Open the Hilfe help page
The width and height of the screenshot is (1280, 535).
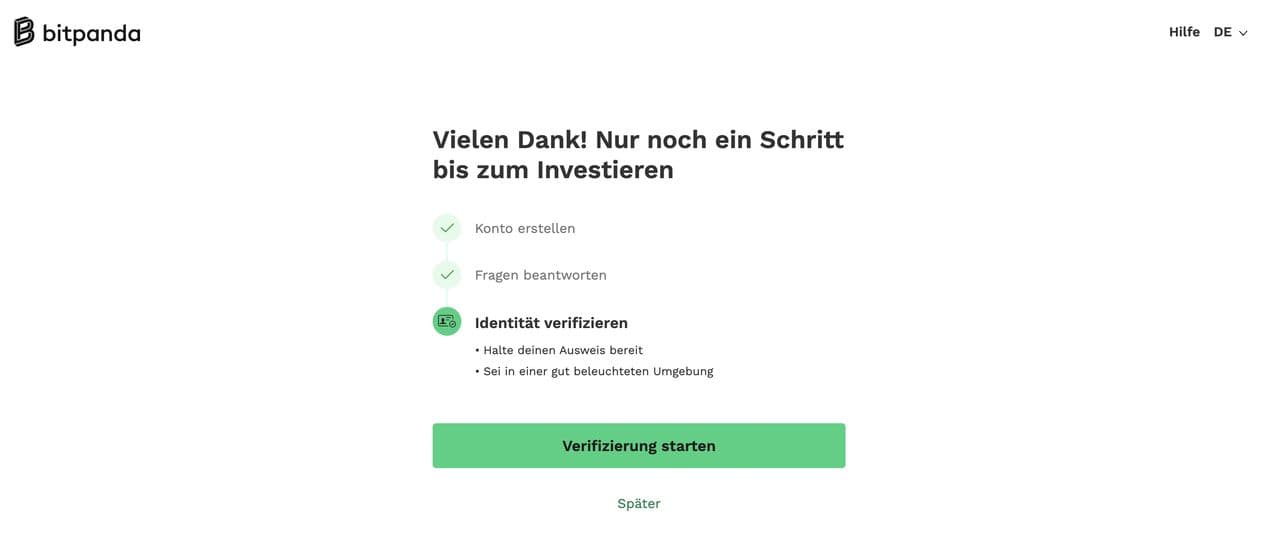(1184, 32)
